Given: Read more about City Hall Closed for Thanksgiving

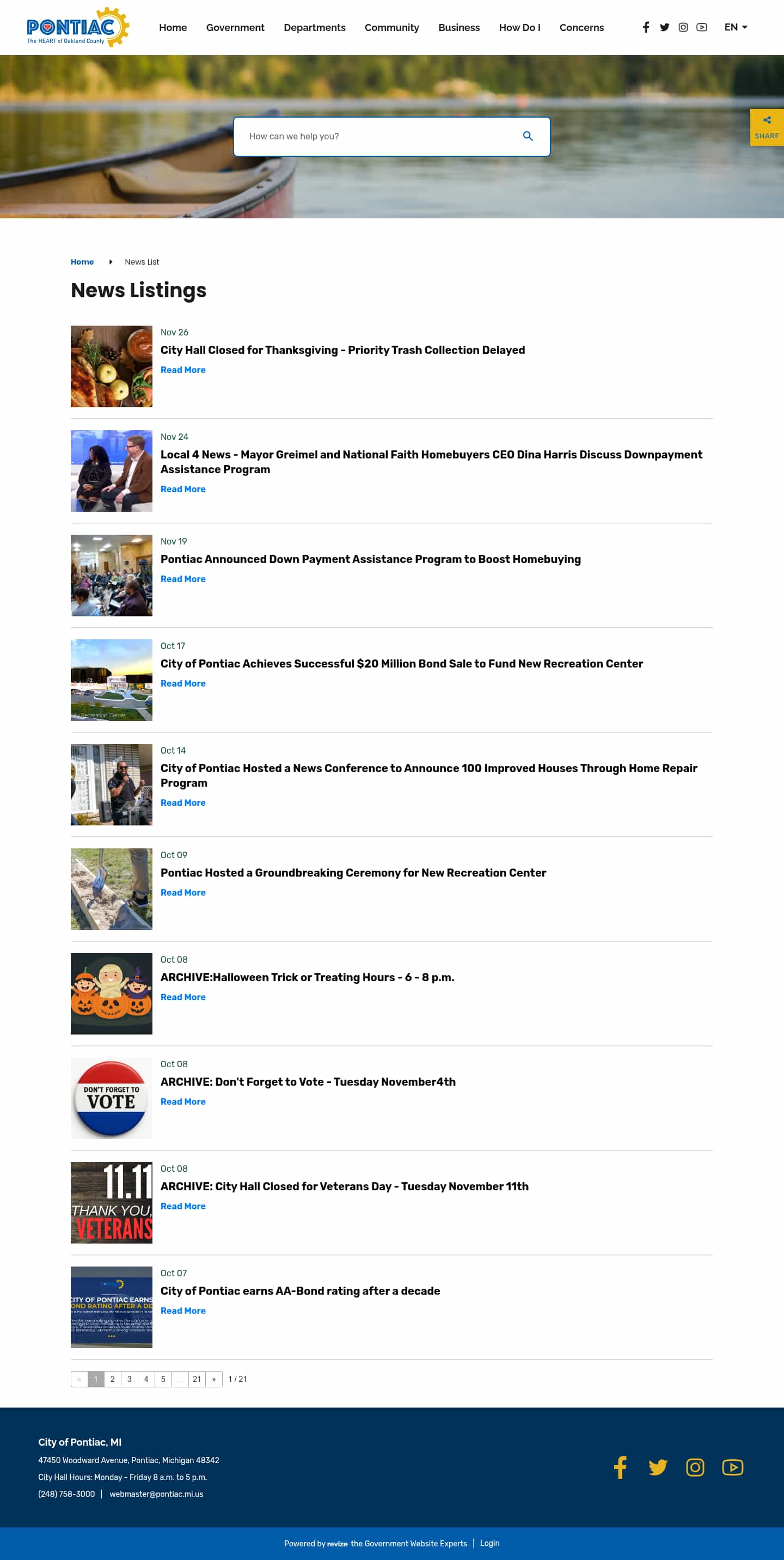Looking at the screenshot, I should click(x=183, y=370).
